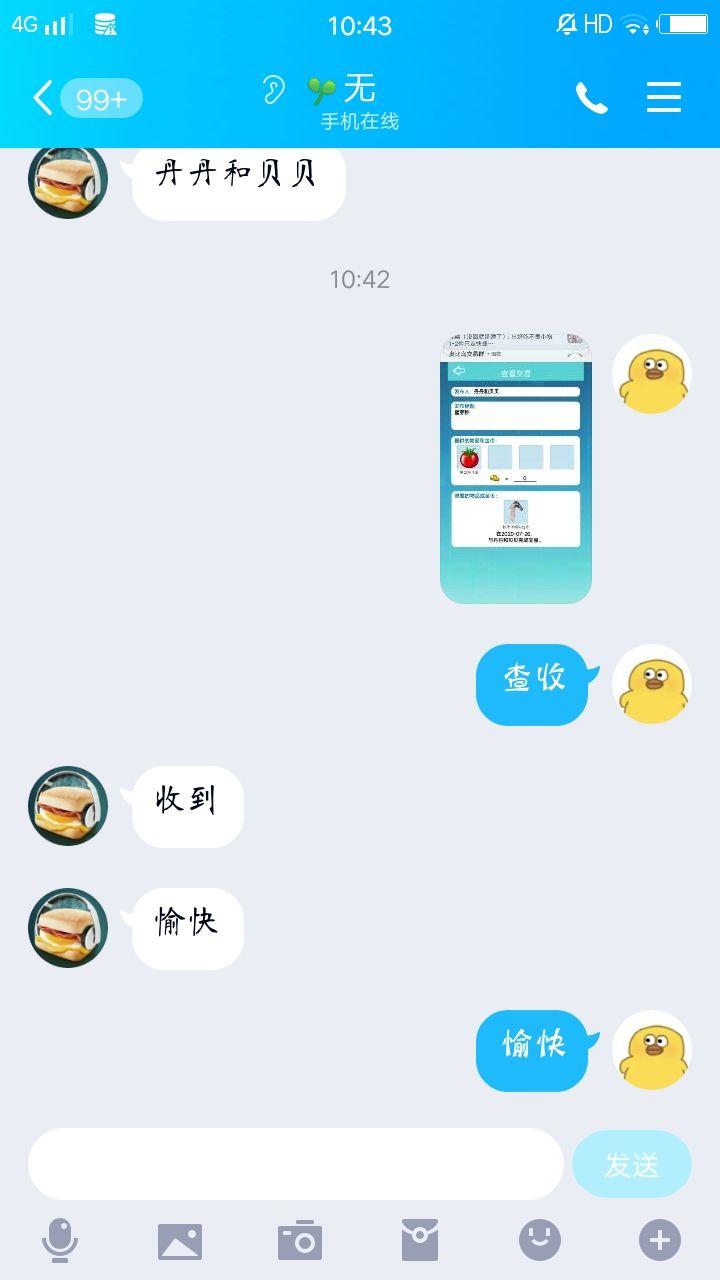Image resolution: width=720 pixels, height=1280 pixels.
Task: Toggle earpiece mode with the ear icon
Action: tap(273, 90)
